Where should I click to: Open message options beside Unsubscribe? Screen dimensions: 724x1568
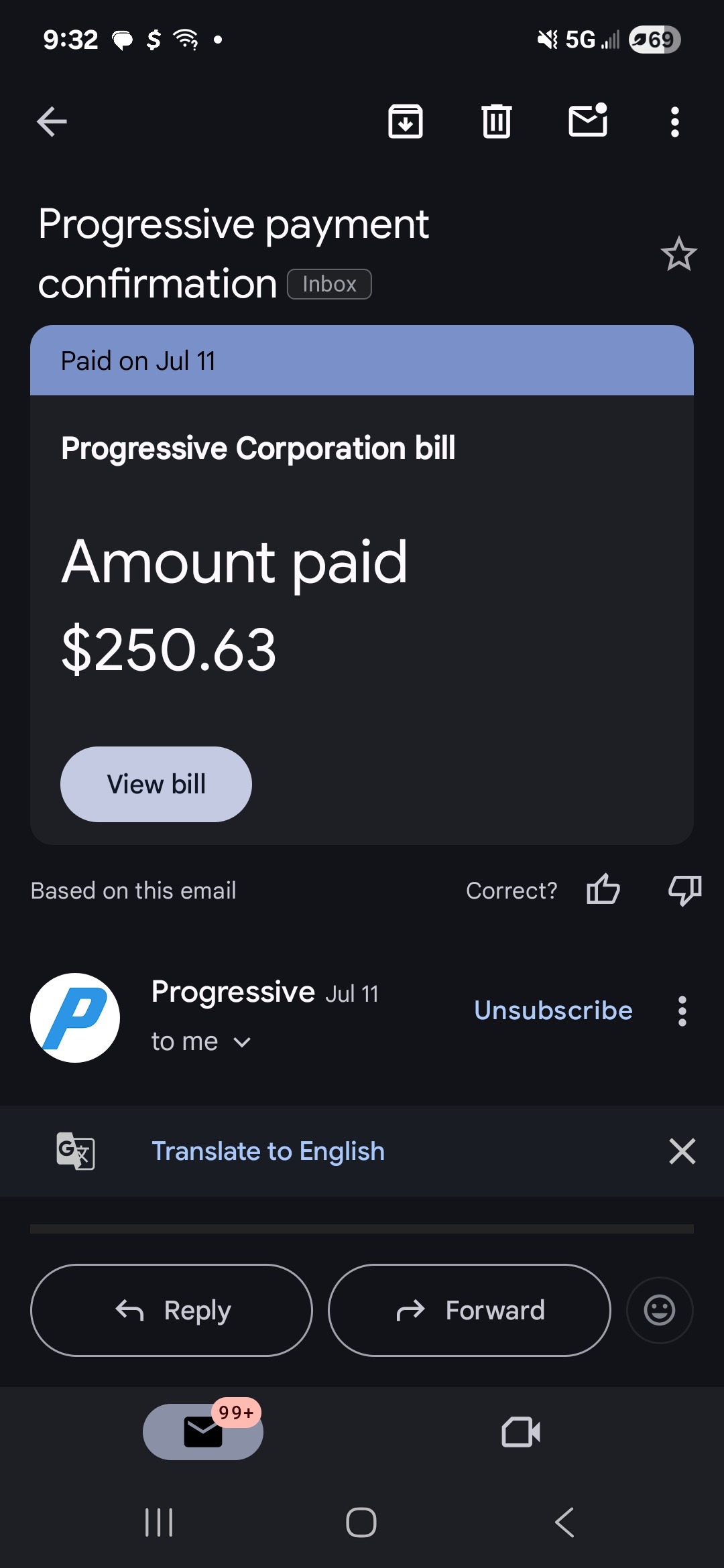click(x=682, y=1011)
